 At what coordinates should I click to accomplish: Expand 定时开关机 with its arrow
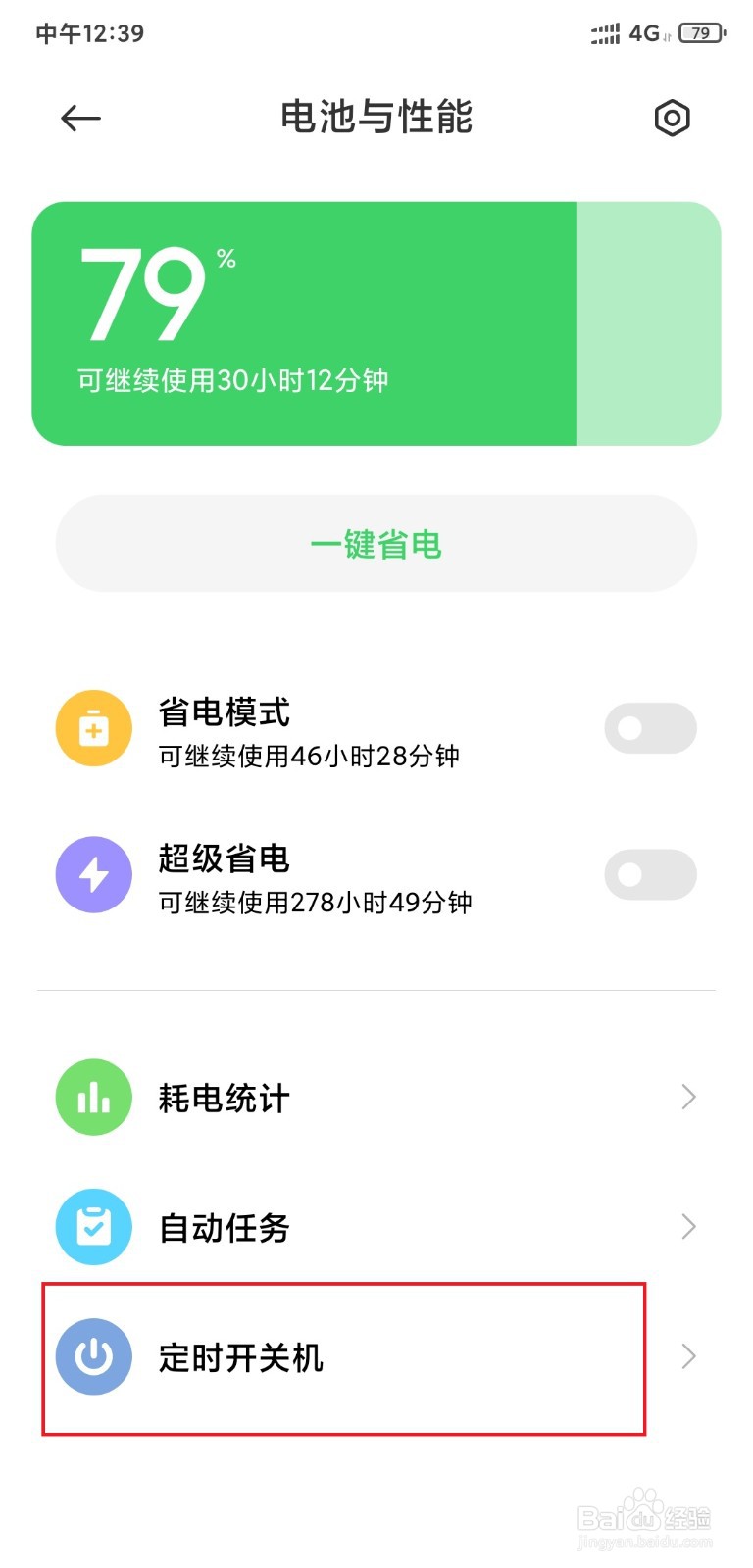(688, 1356)
